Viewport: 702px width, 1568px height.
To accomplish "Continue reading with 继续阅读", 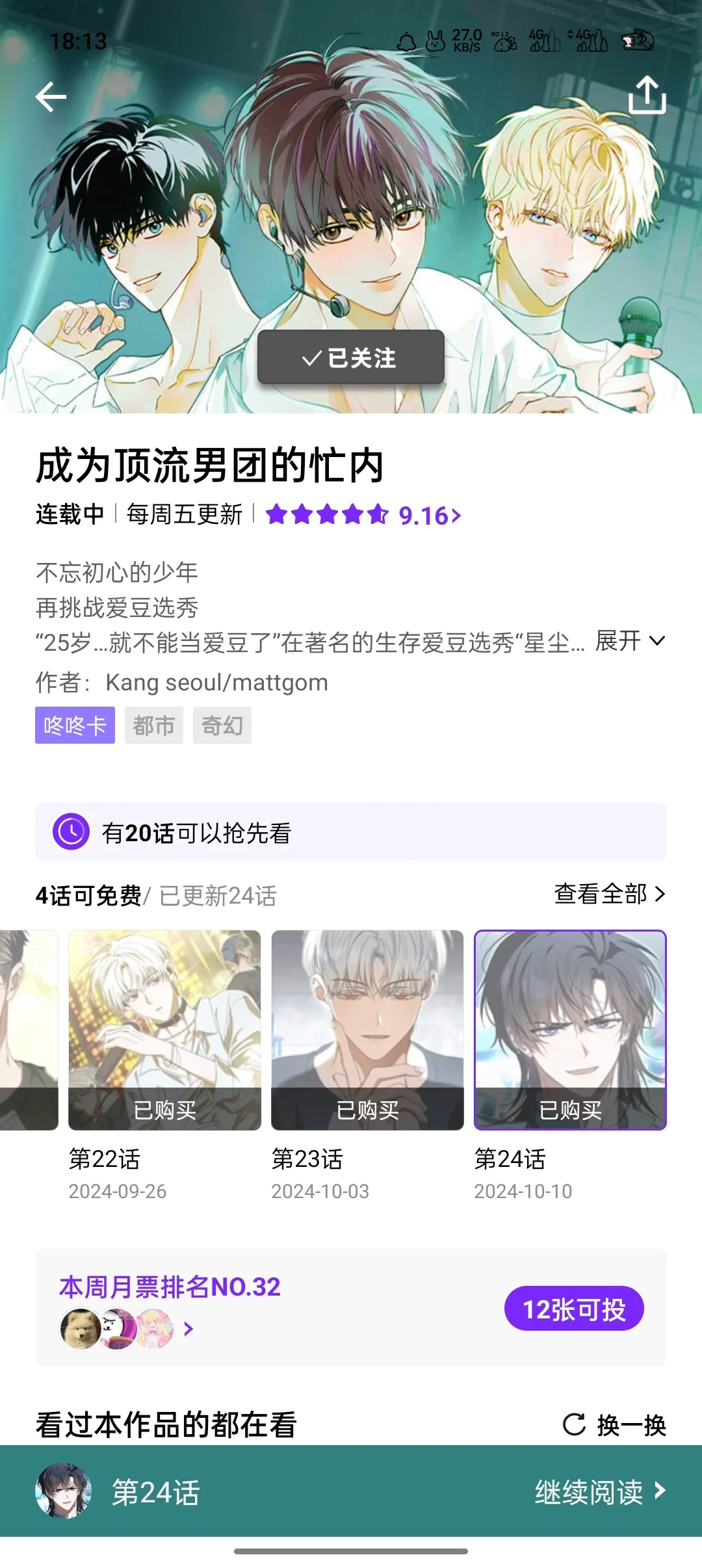I will [x=600, y=1491].
